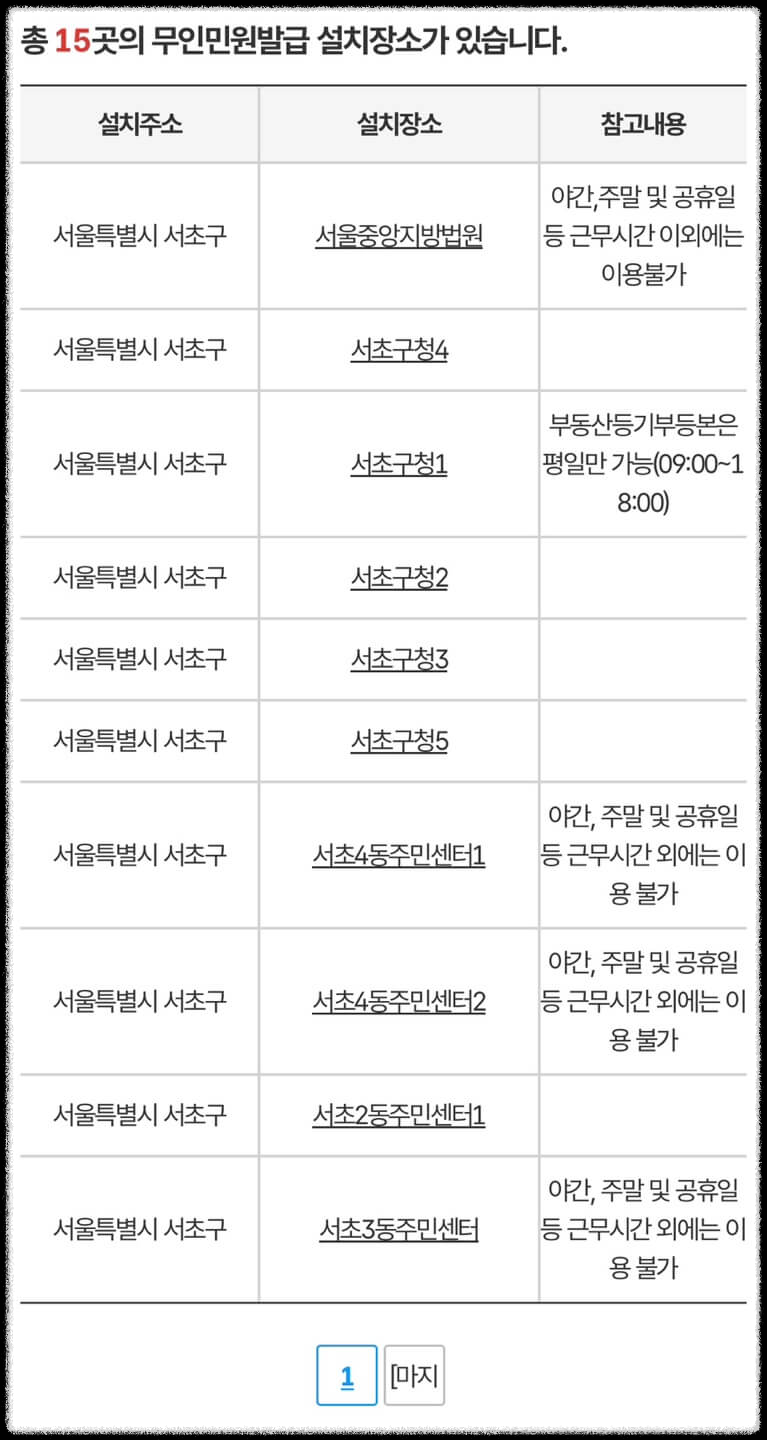Open the 서초4동주민센터1 location link
This screenshot has width=767, height=1440.
396,856
